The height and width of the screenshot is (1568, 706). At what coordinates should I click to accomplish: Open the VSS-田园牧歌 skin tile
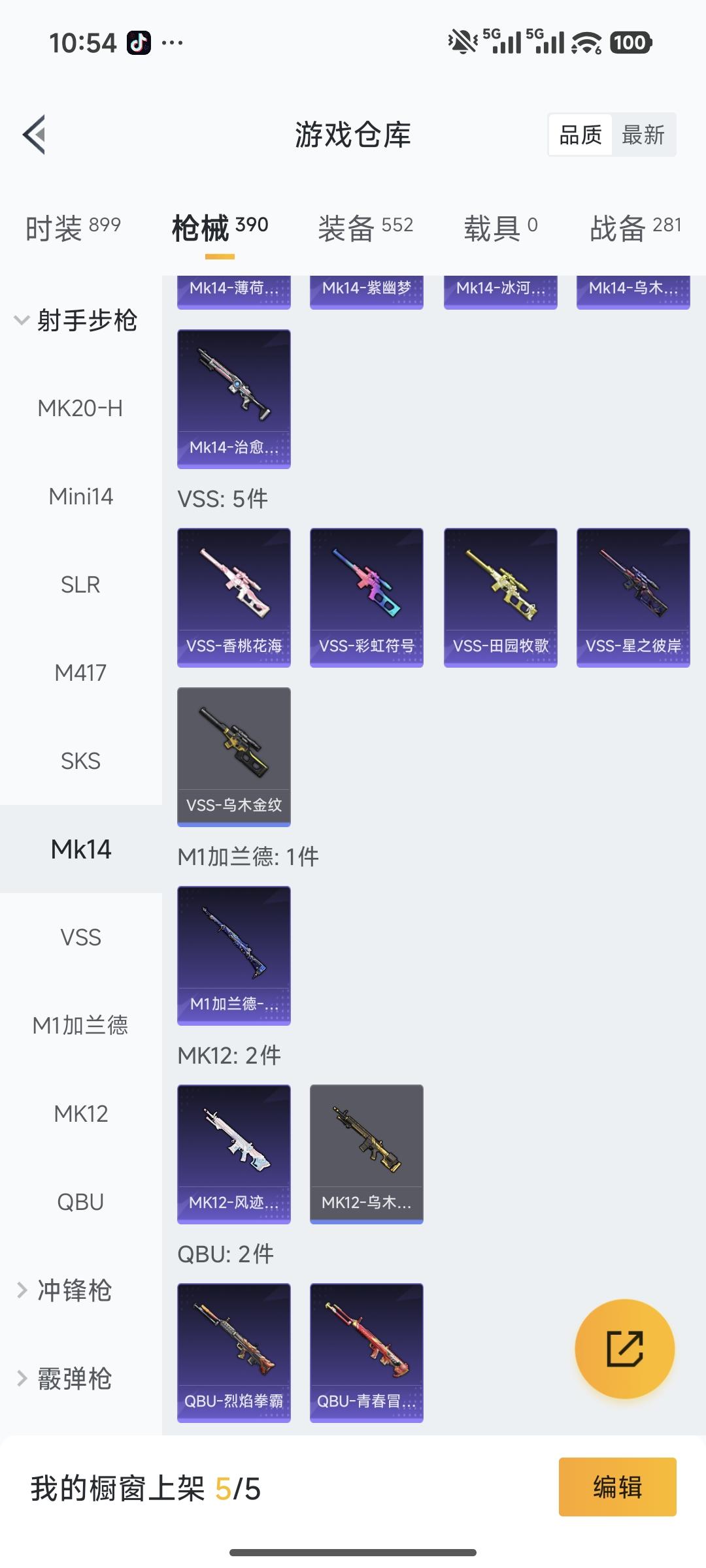(x=500, y=597)
